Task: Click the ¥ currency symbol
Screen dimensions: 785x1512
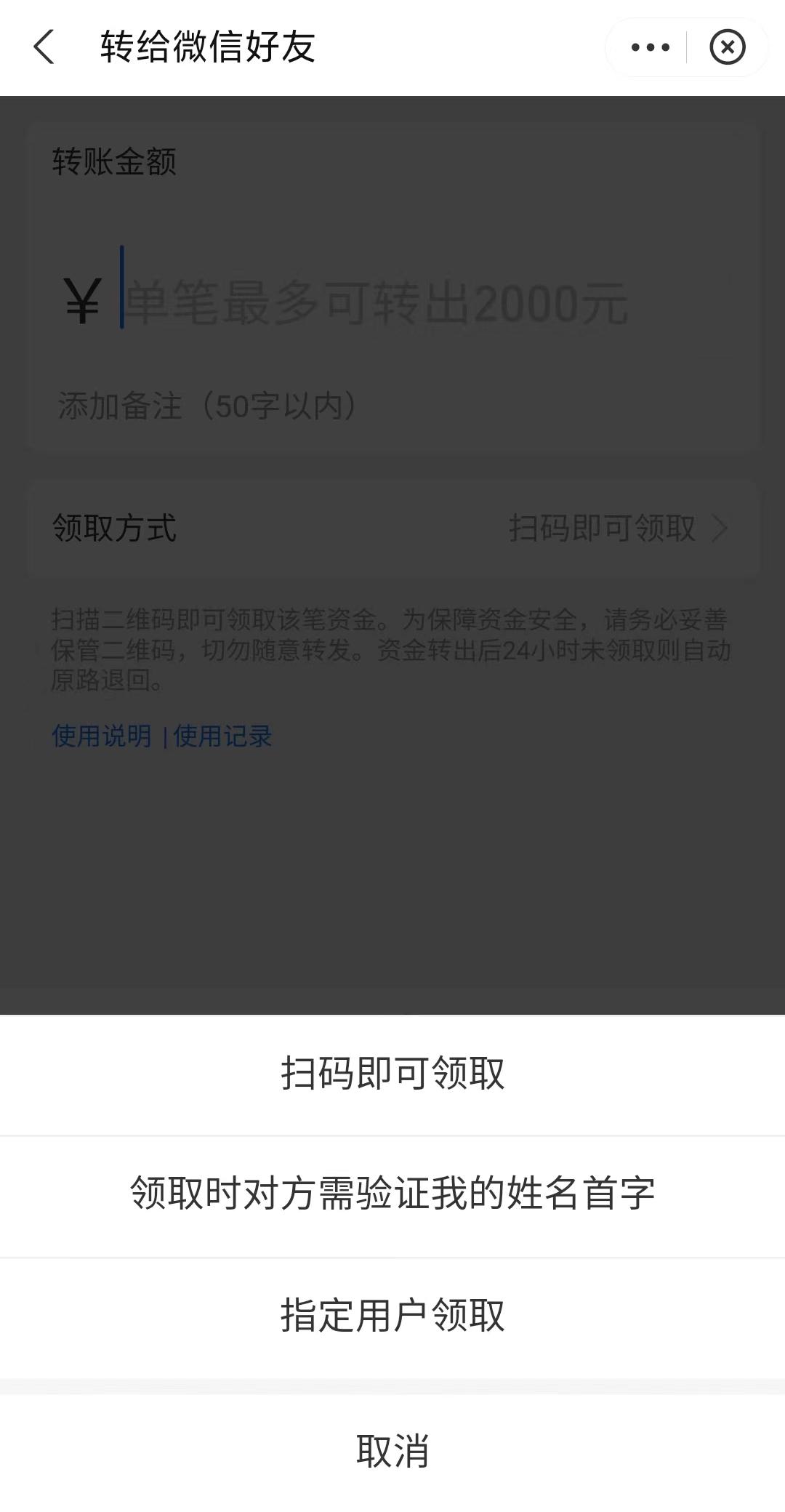Action: coord(82,298)
